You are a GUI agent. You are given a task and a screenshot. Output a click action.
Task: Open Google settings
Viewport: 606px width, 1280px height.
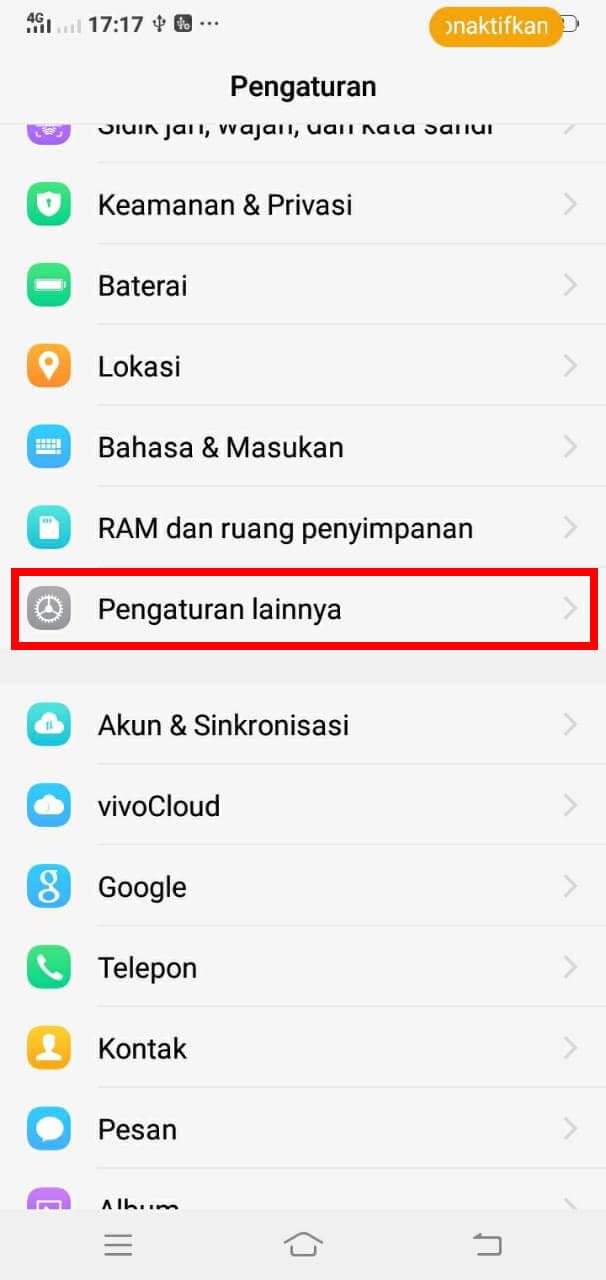click(303, 886)
